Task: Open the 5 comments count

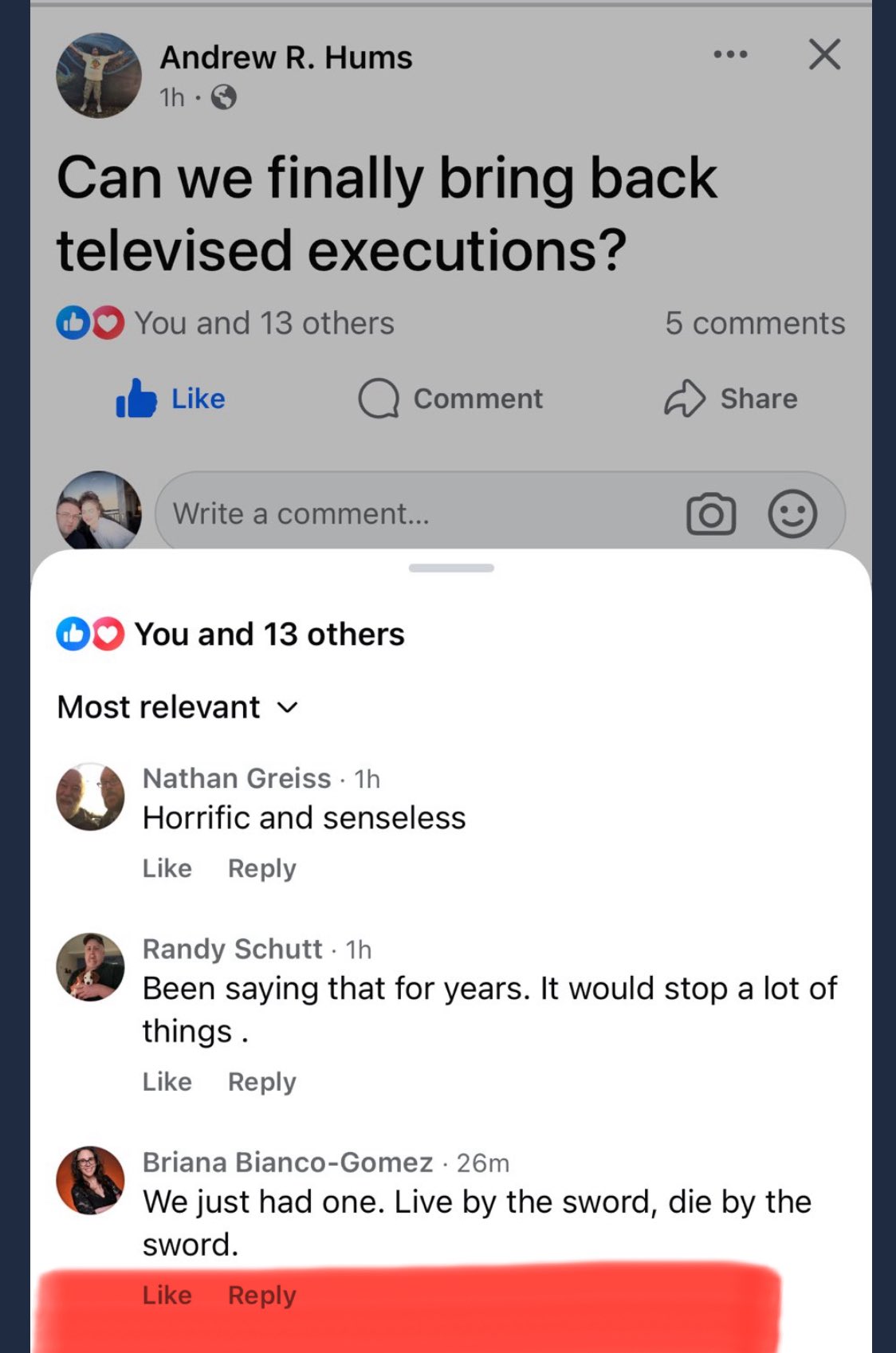Action: [x=755, y=324]
